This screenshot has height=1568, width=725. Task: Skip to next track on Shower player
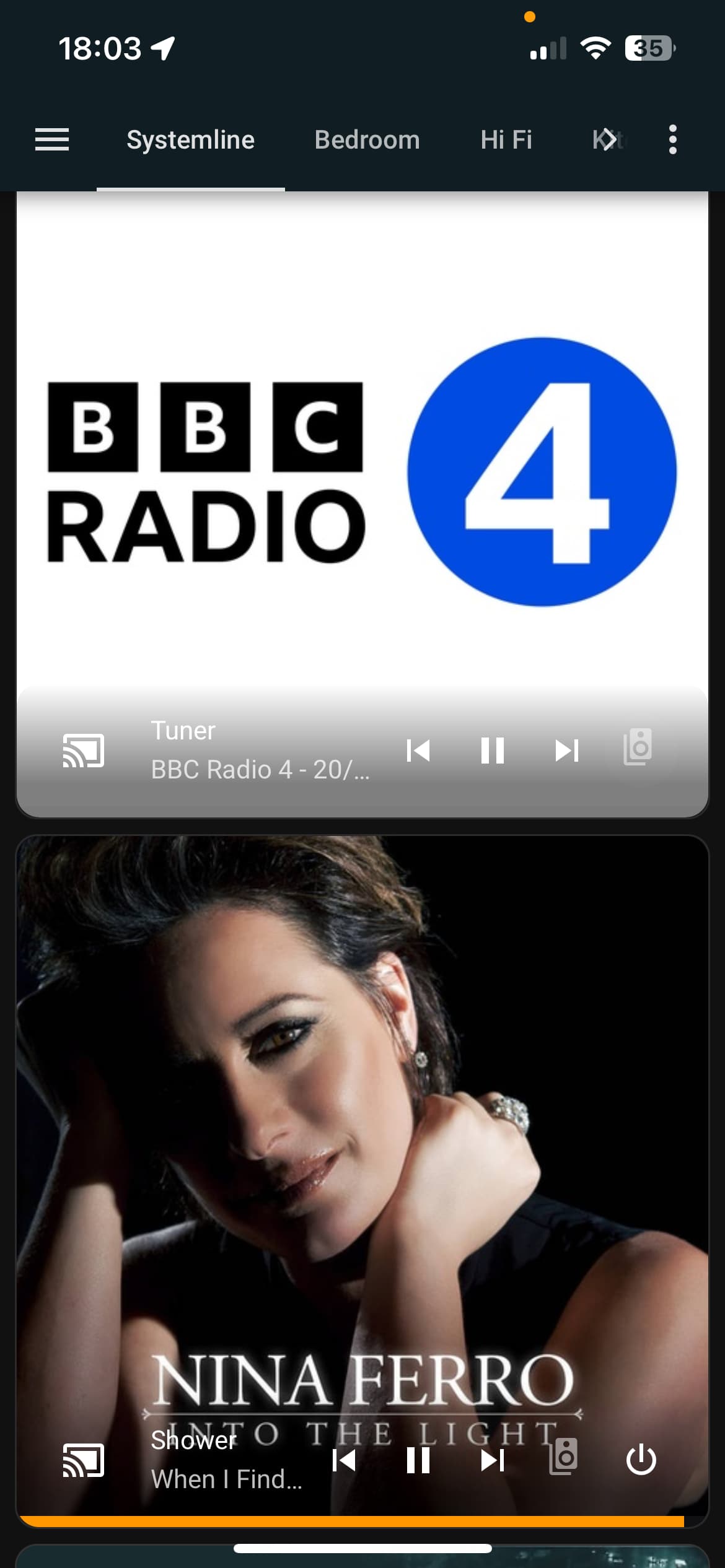click(x=492, y=1460)
